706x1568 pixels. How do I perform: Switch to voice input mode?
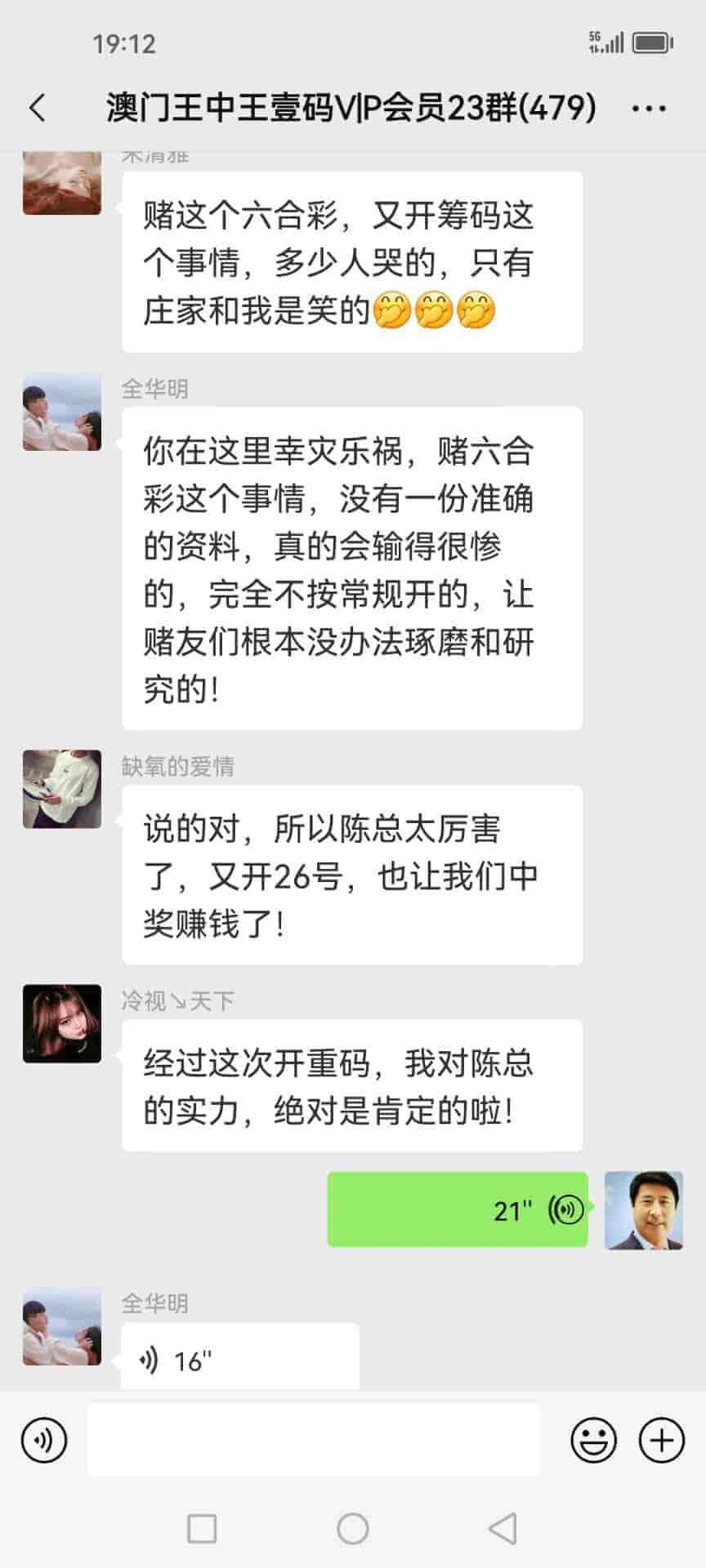[44, 1440]
